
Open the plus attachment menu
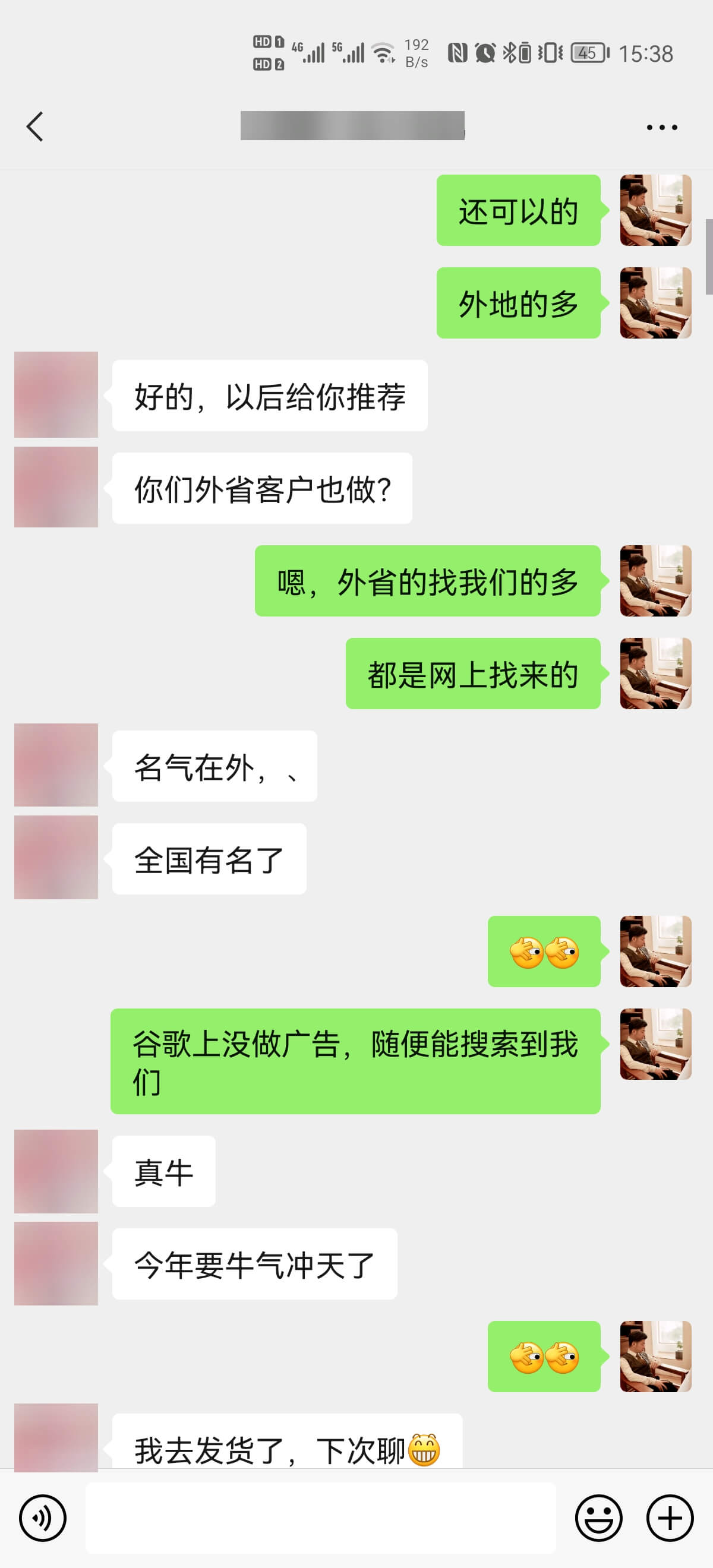coord(669,1518)
